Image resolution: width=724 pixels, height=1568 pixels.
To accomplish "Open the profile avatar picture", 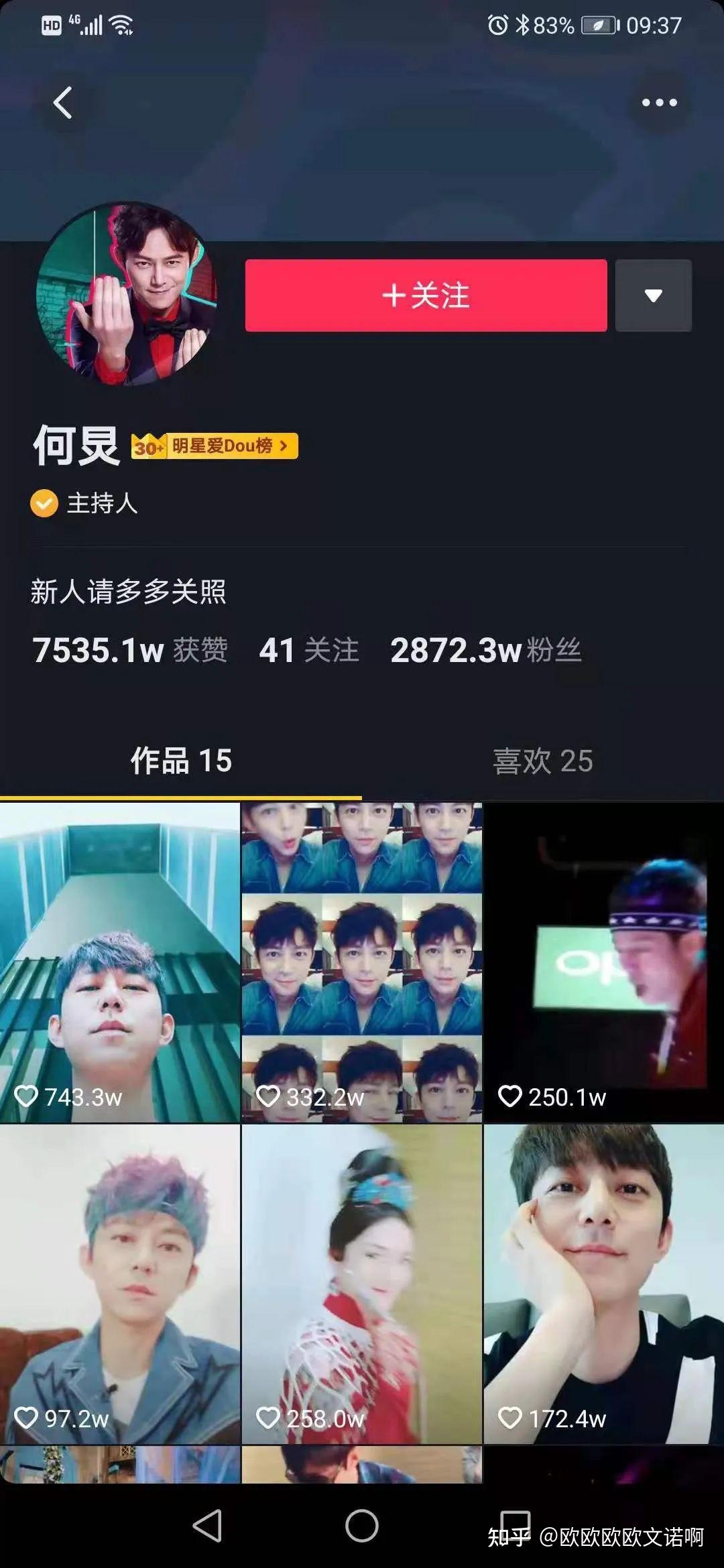I will point(127,295).
